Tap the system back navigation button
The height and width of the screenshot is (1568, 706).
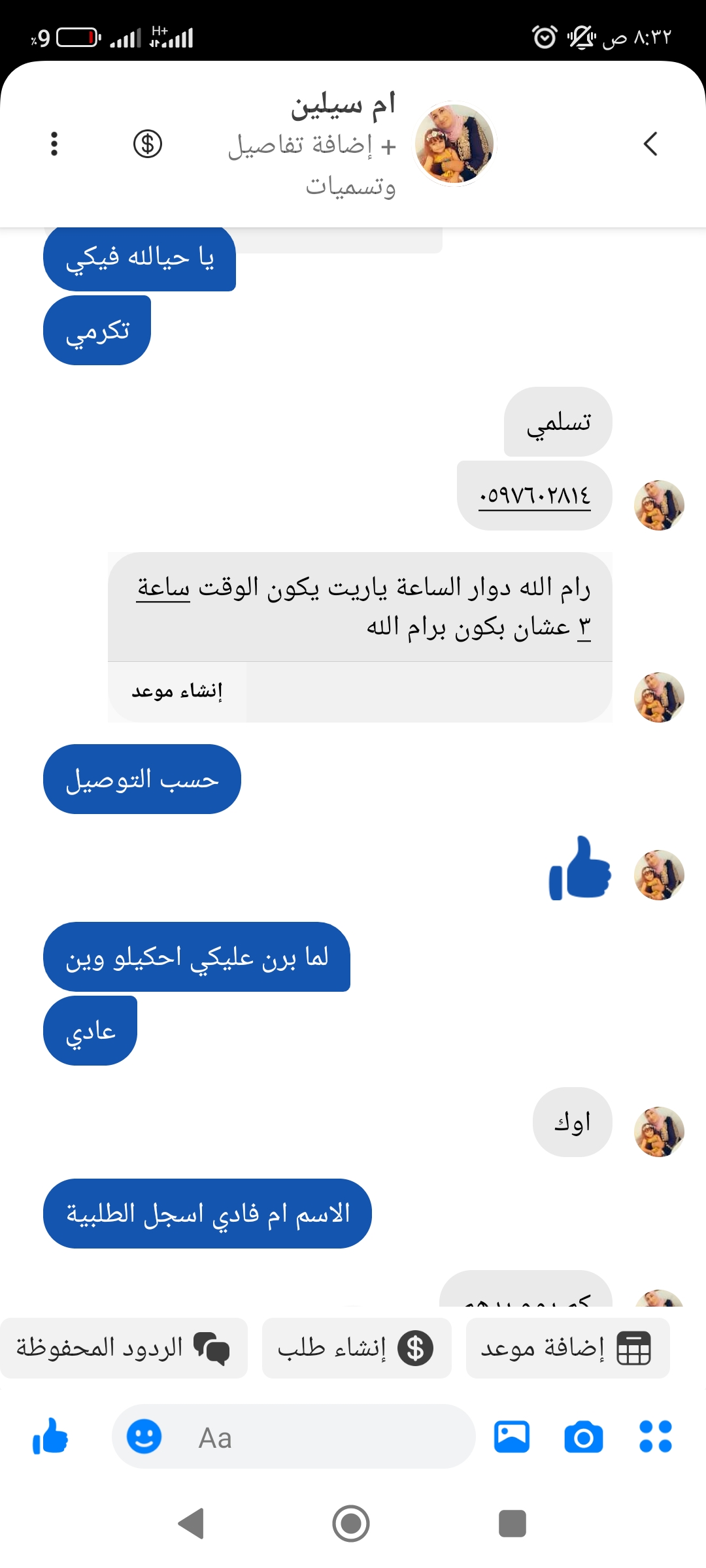pyautogui.click(x=192, y=1524)
